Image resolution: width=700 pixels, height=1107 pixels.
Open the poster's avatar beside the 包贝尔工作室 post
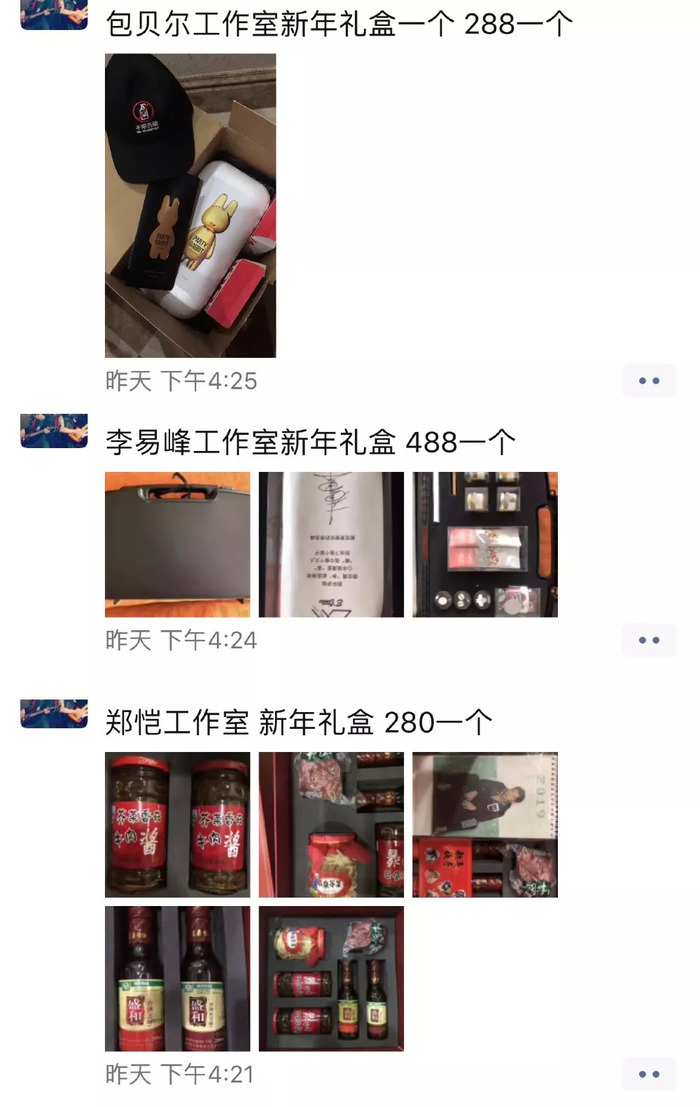54,13
